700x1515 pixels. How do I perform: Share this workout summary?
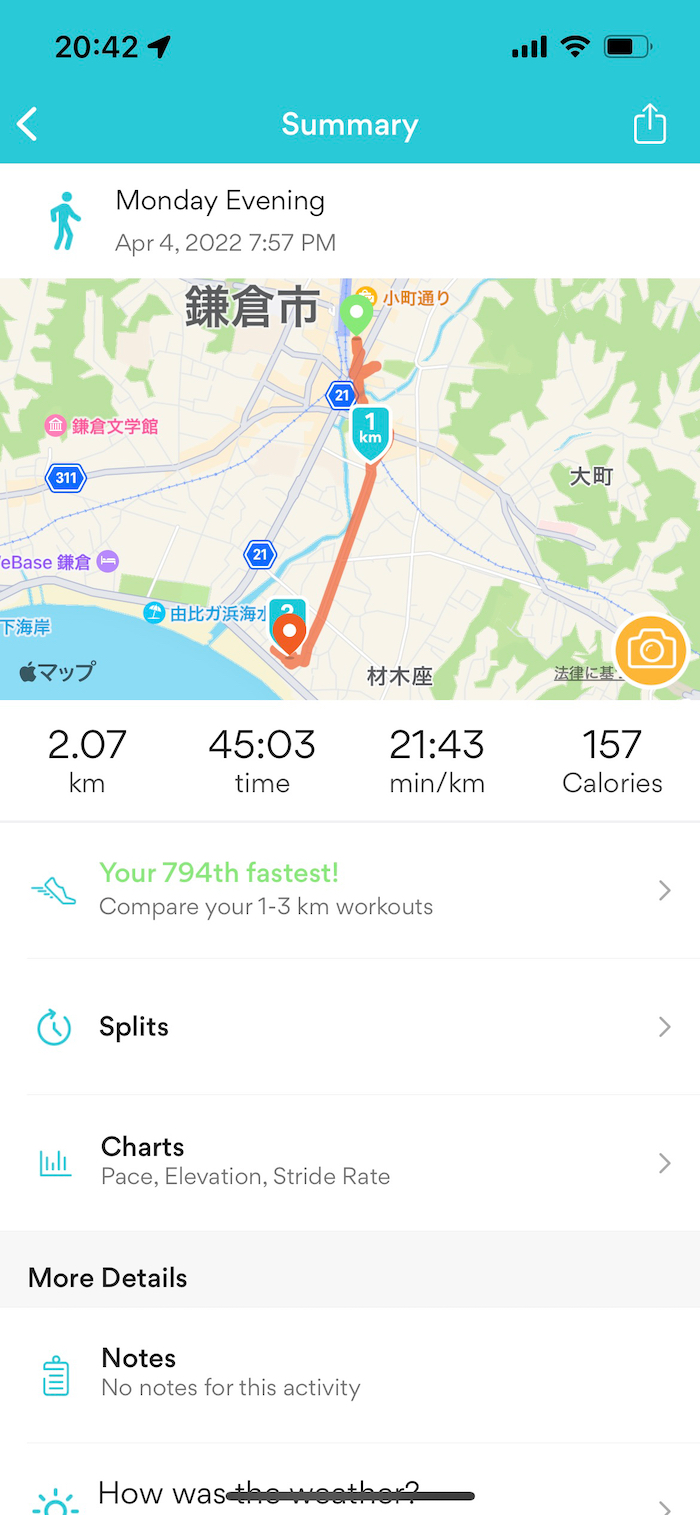(x=650, y=124)
